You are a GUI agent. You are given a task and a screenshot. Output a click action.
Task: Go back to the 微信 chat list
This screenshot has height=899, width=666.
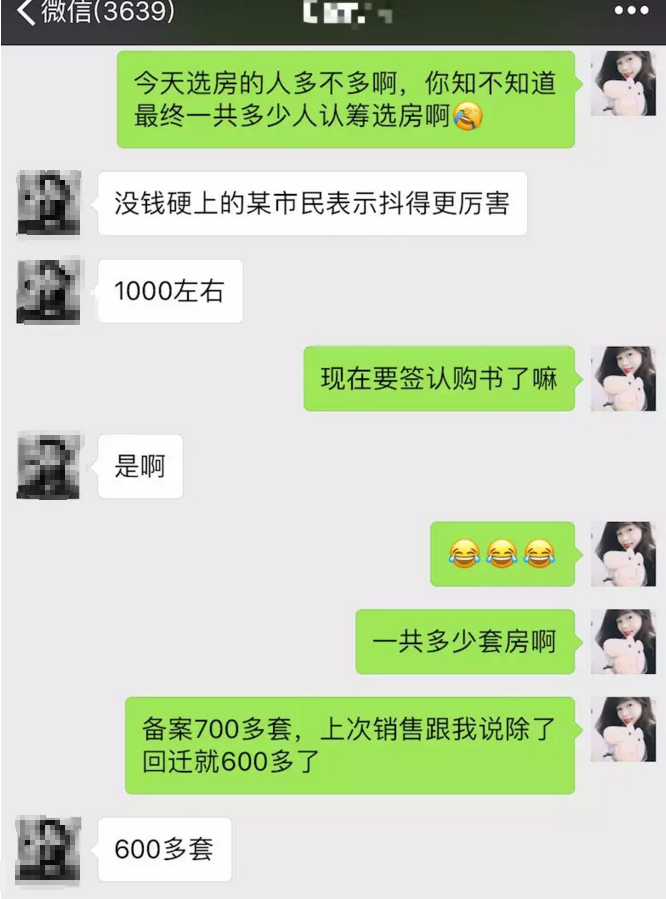90,13
